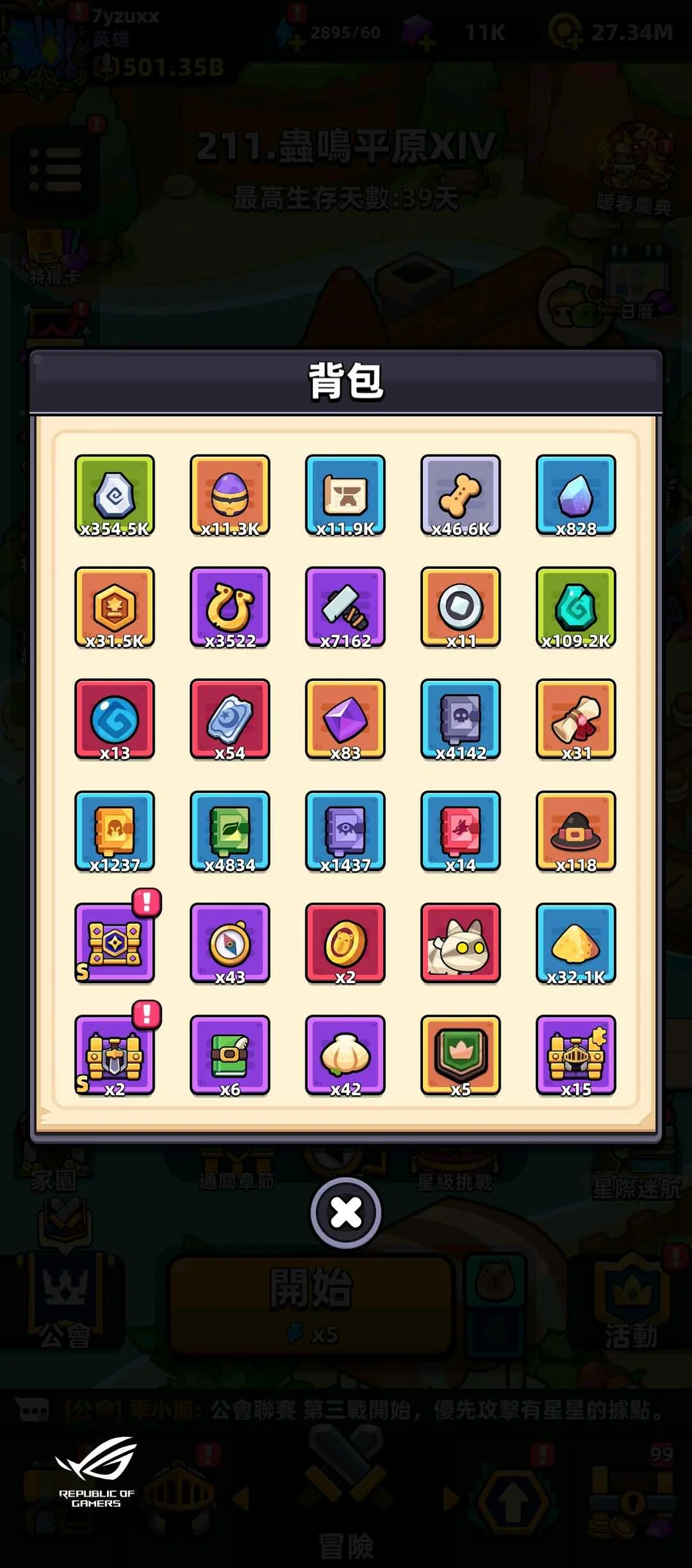
Task: Select the blue ticket x54 item
Action: tap(230, 719)
